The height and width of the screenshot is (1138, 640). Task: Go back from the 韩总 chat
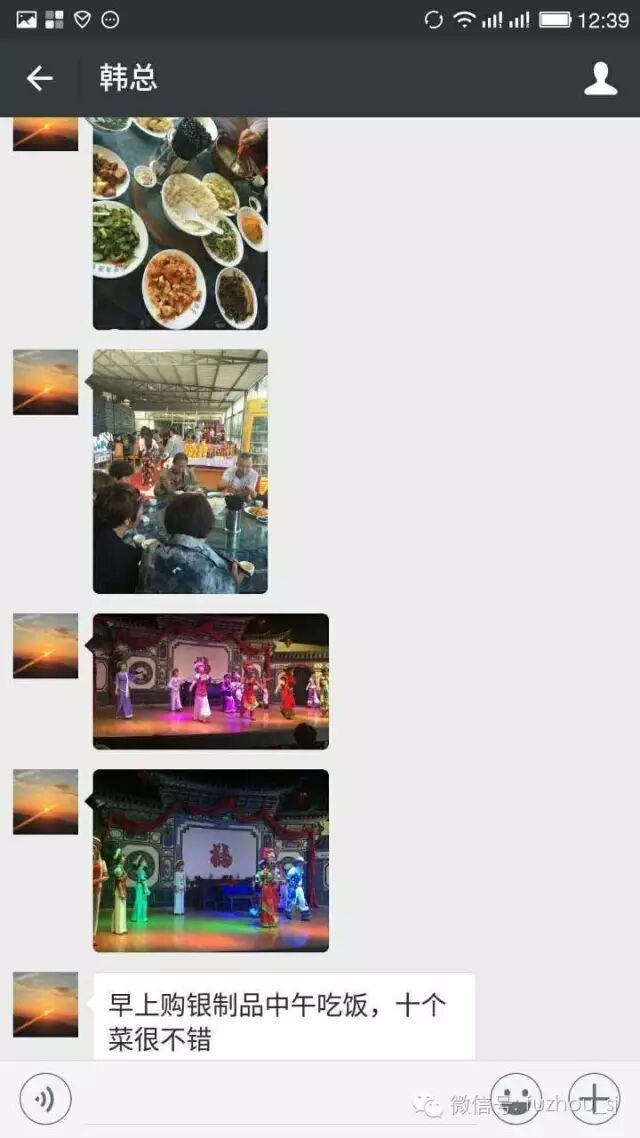tap(40, 78)
